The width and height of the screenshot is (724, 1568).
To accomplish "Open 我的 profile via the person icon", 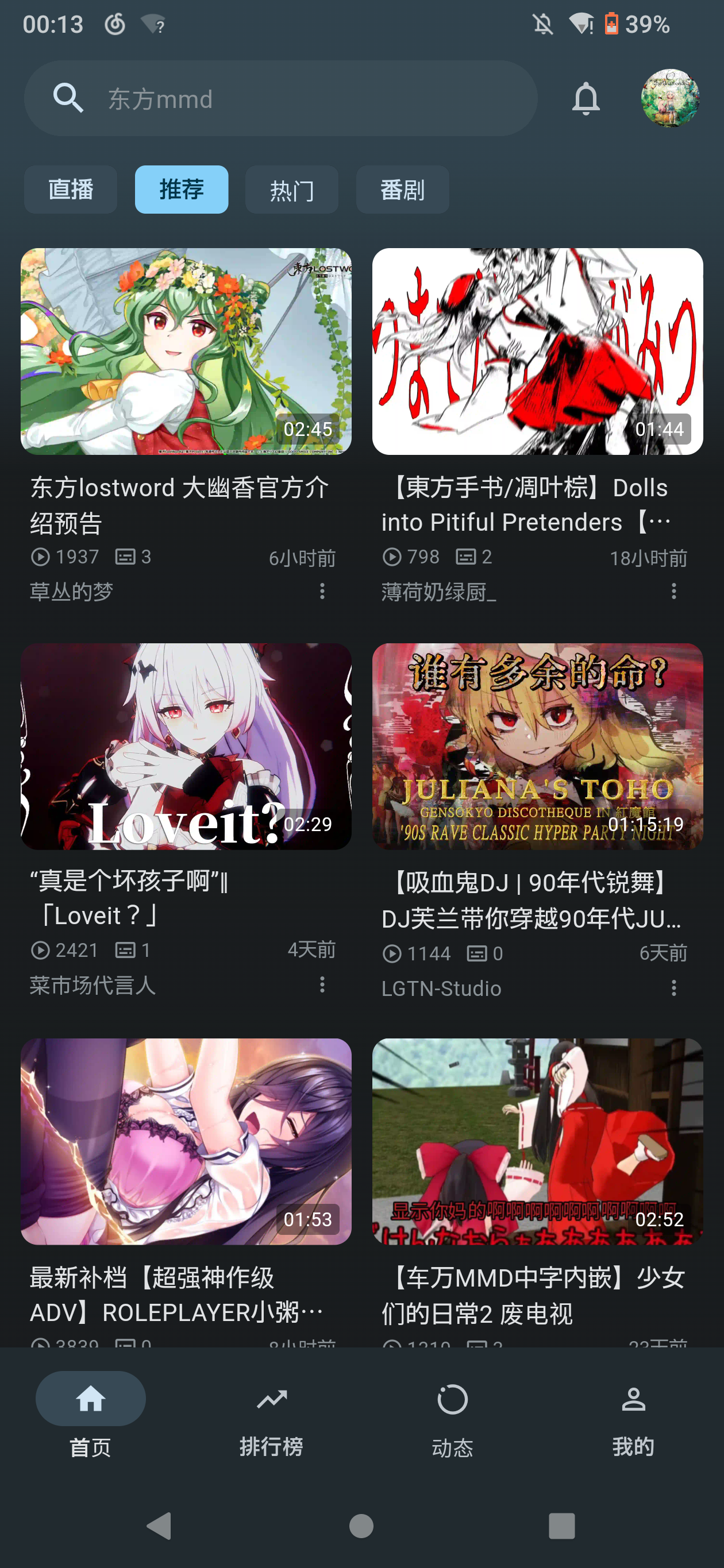I will pos(633,1399).
